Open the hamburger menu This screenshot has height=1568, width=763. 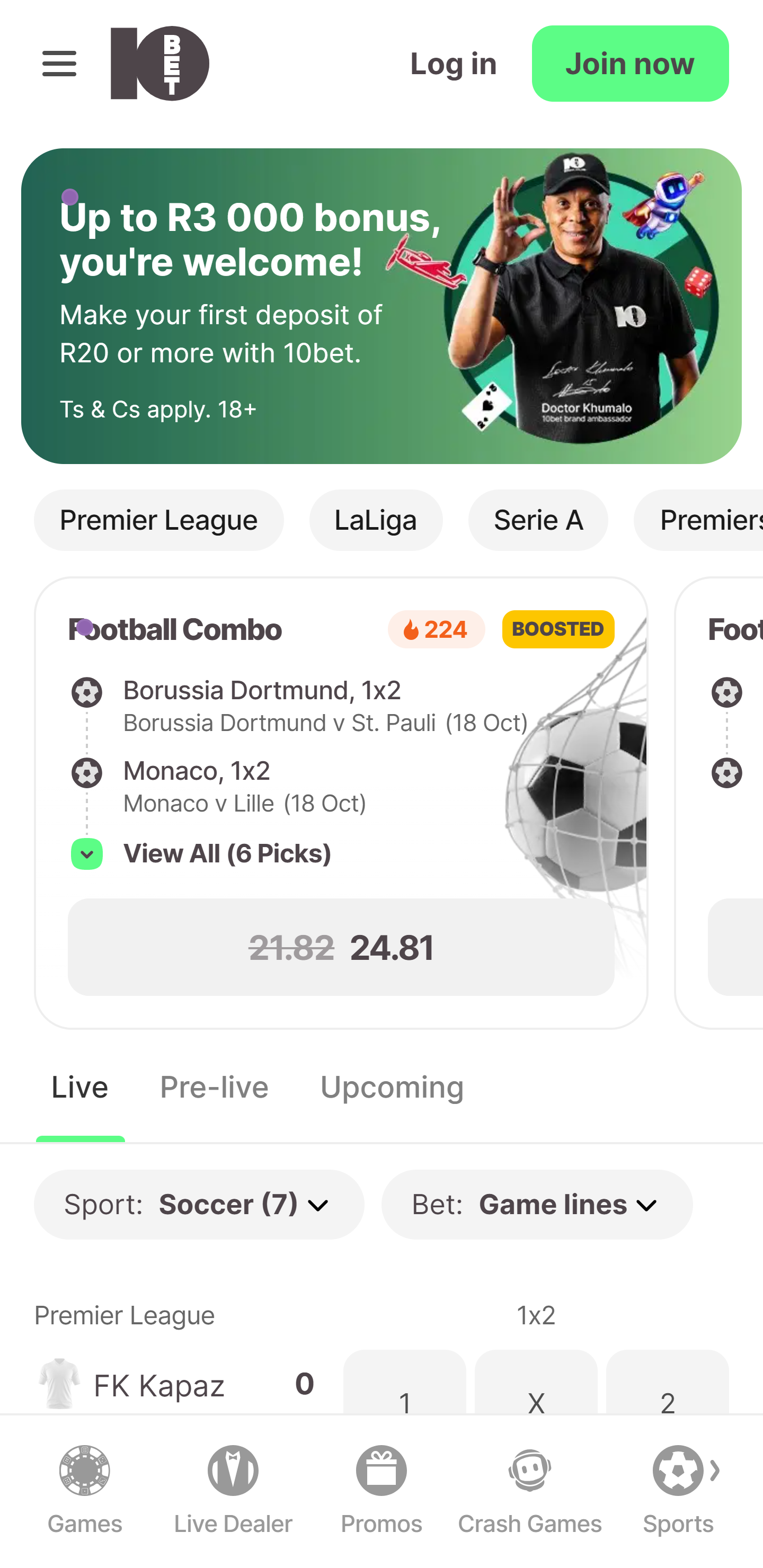tap(59, 64)
